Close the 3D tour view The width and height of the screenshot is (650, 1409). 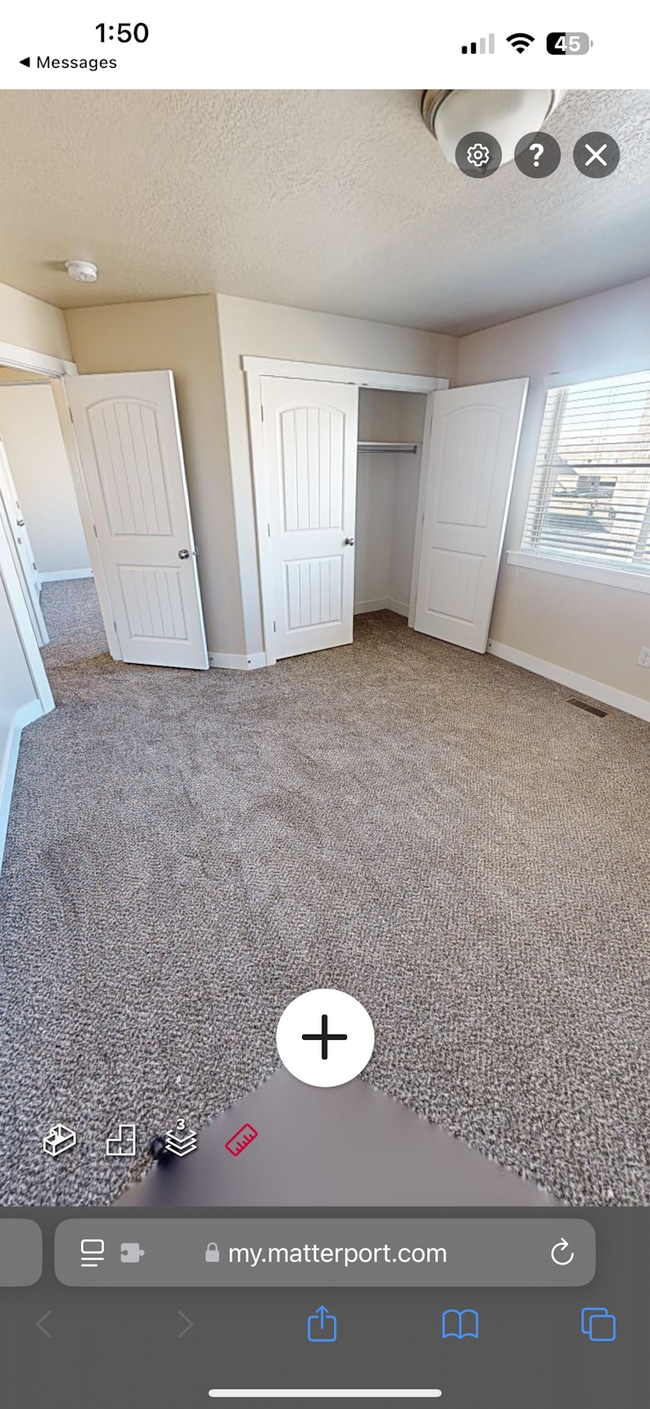596,155
